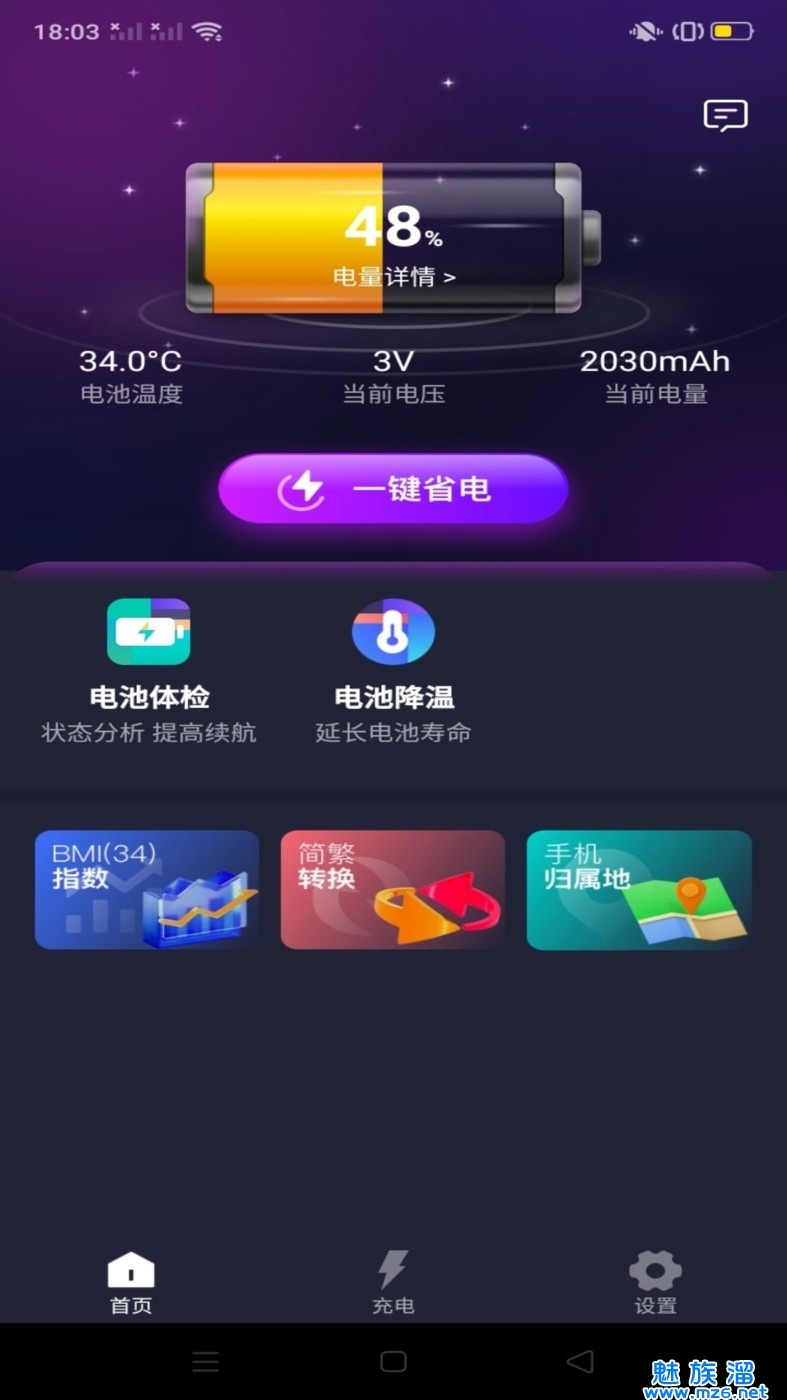
Task: Open 电池降温 battery cooling
Action: 393,668
